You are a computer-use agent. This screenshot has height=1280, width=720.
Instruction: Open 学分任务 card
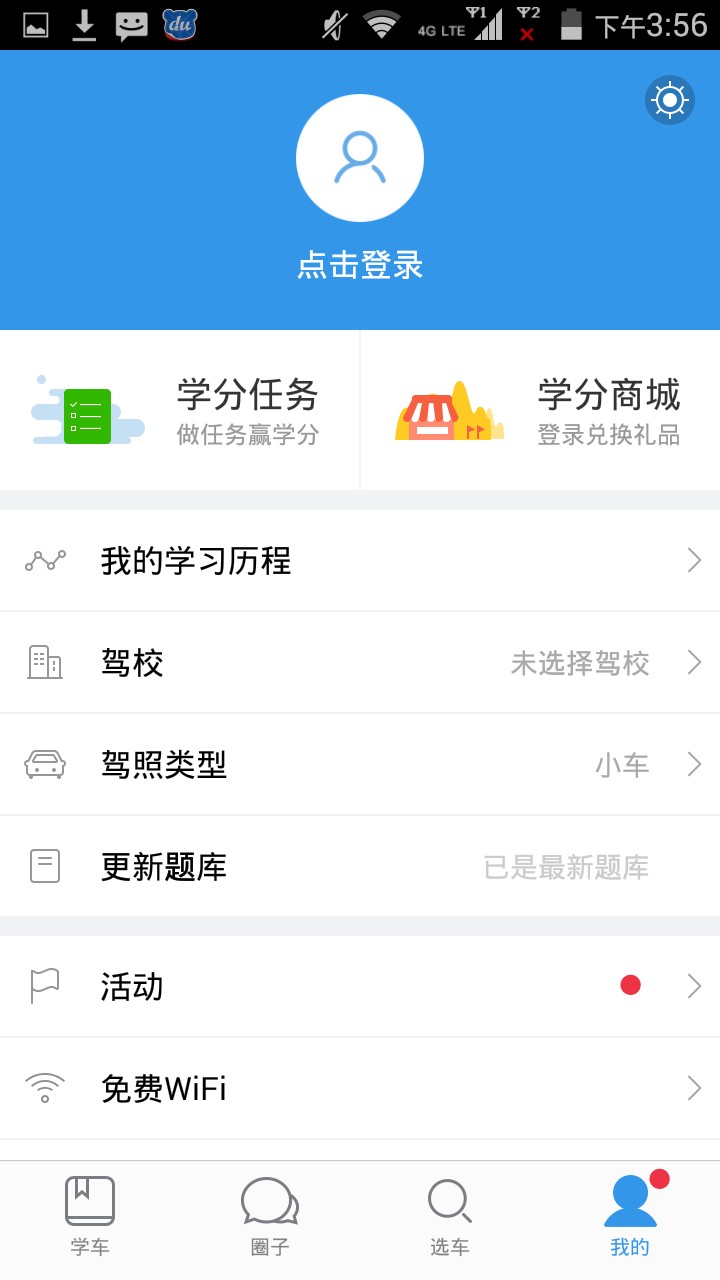pyautogui.click(x=180, y=410)
